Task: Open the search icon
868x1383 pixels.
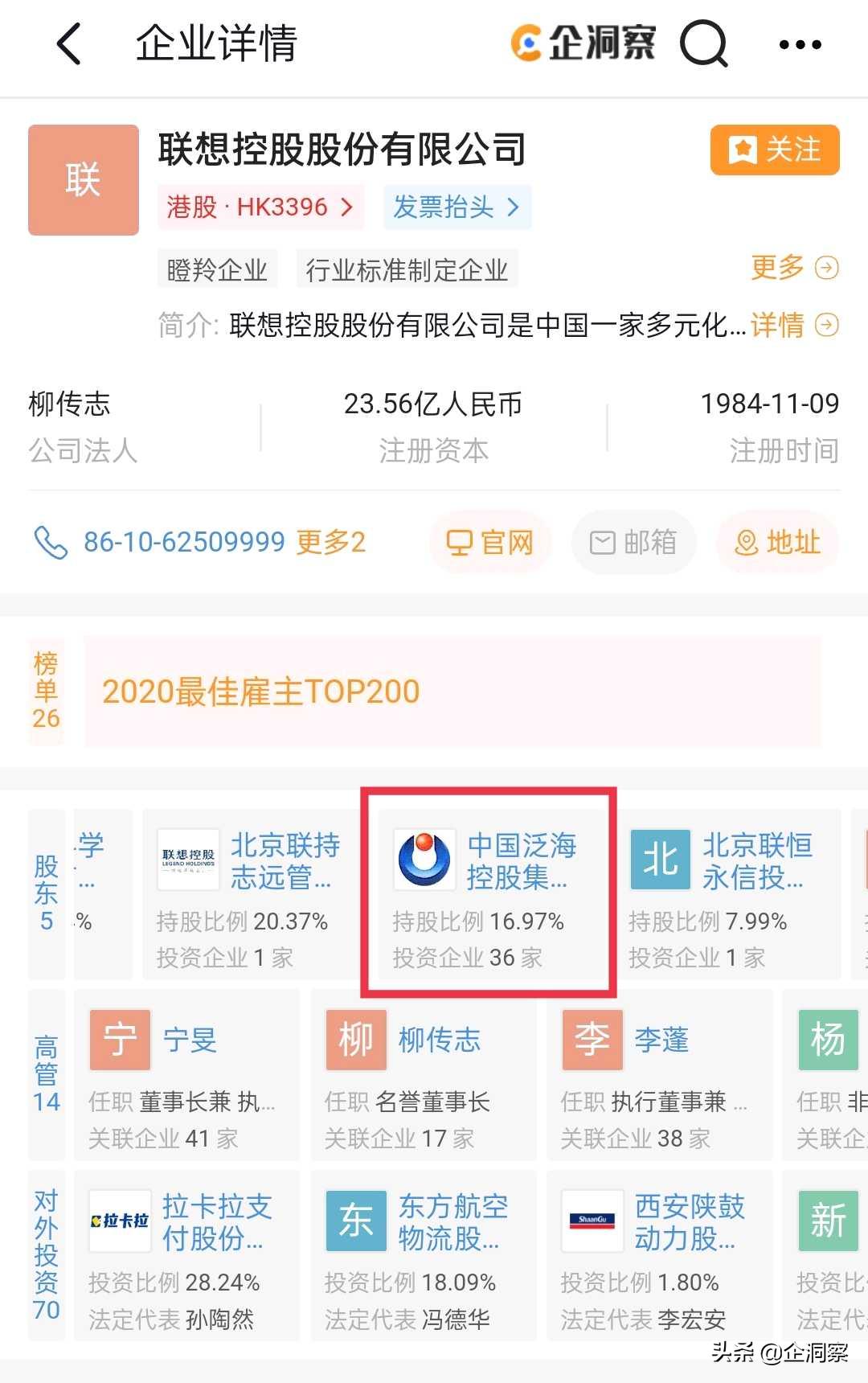Action: tap(703, 44)
